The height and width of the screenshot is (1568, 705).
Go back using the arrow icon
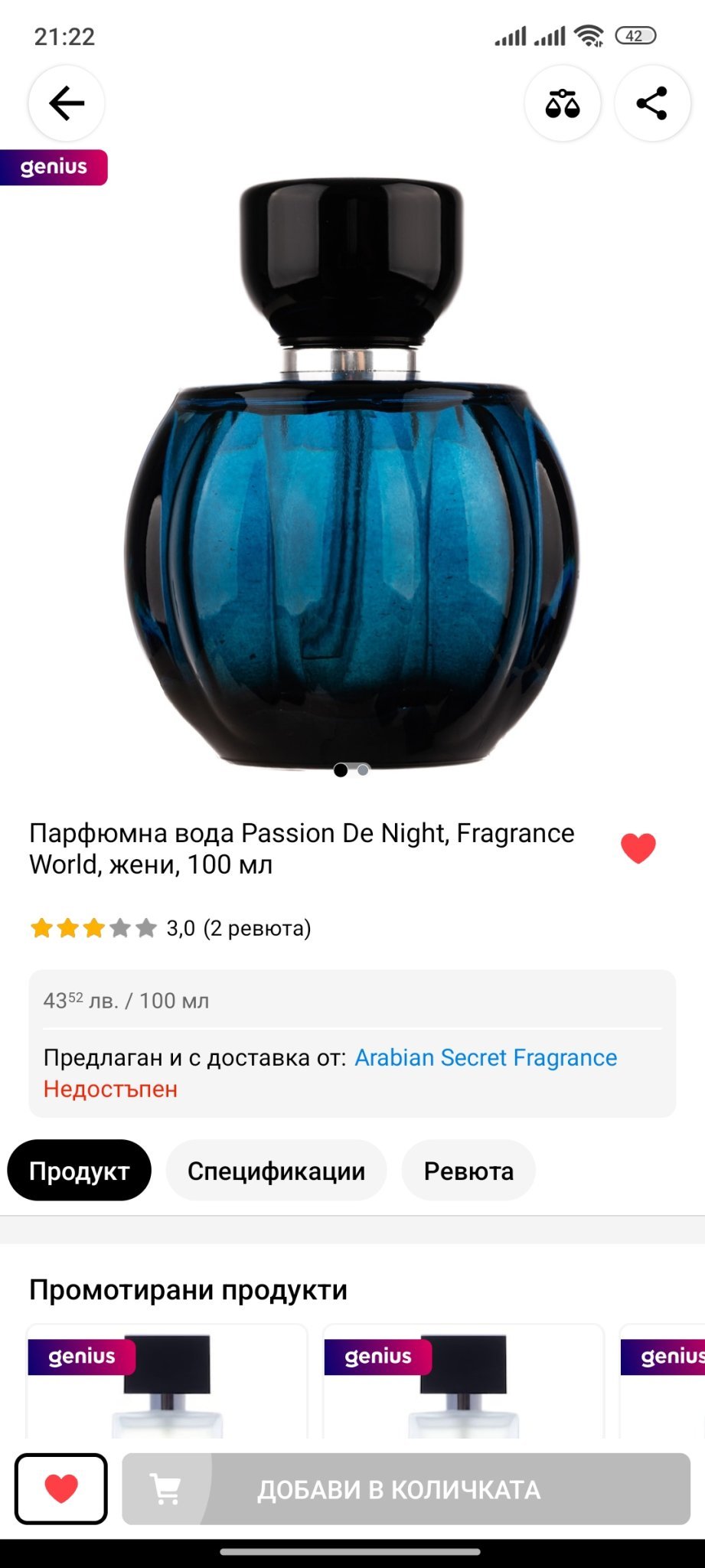click(67, 103)
